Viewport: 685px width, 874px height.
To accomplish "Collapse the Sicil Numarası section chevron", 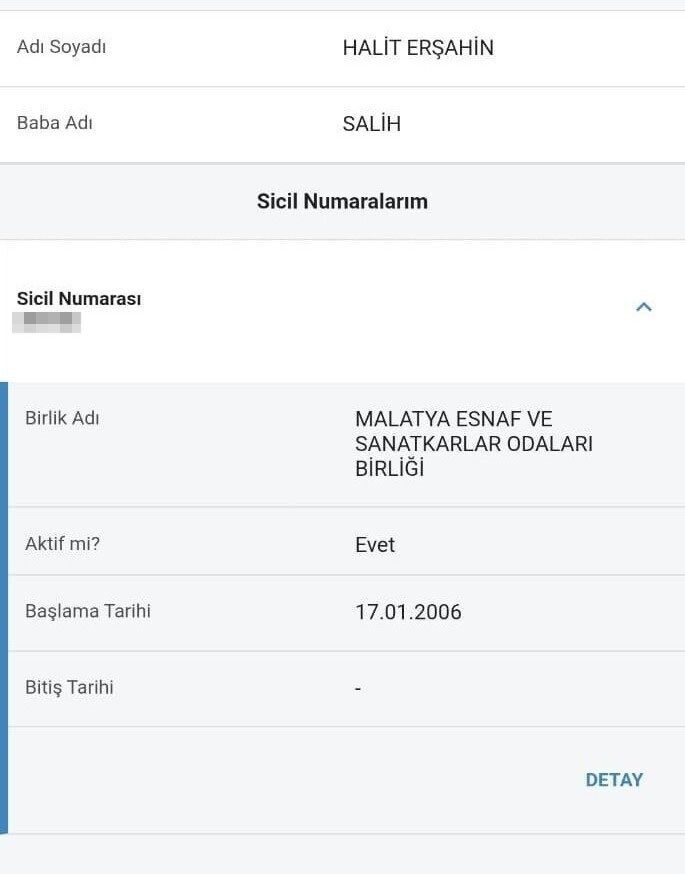I will (644, 307).
